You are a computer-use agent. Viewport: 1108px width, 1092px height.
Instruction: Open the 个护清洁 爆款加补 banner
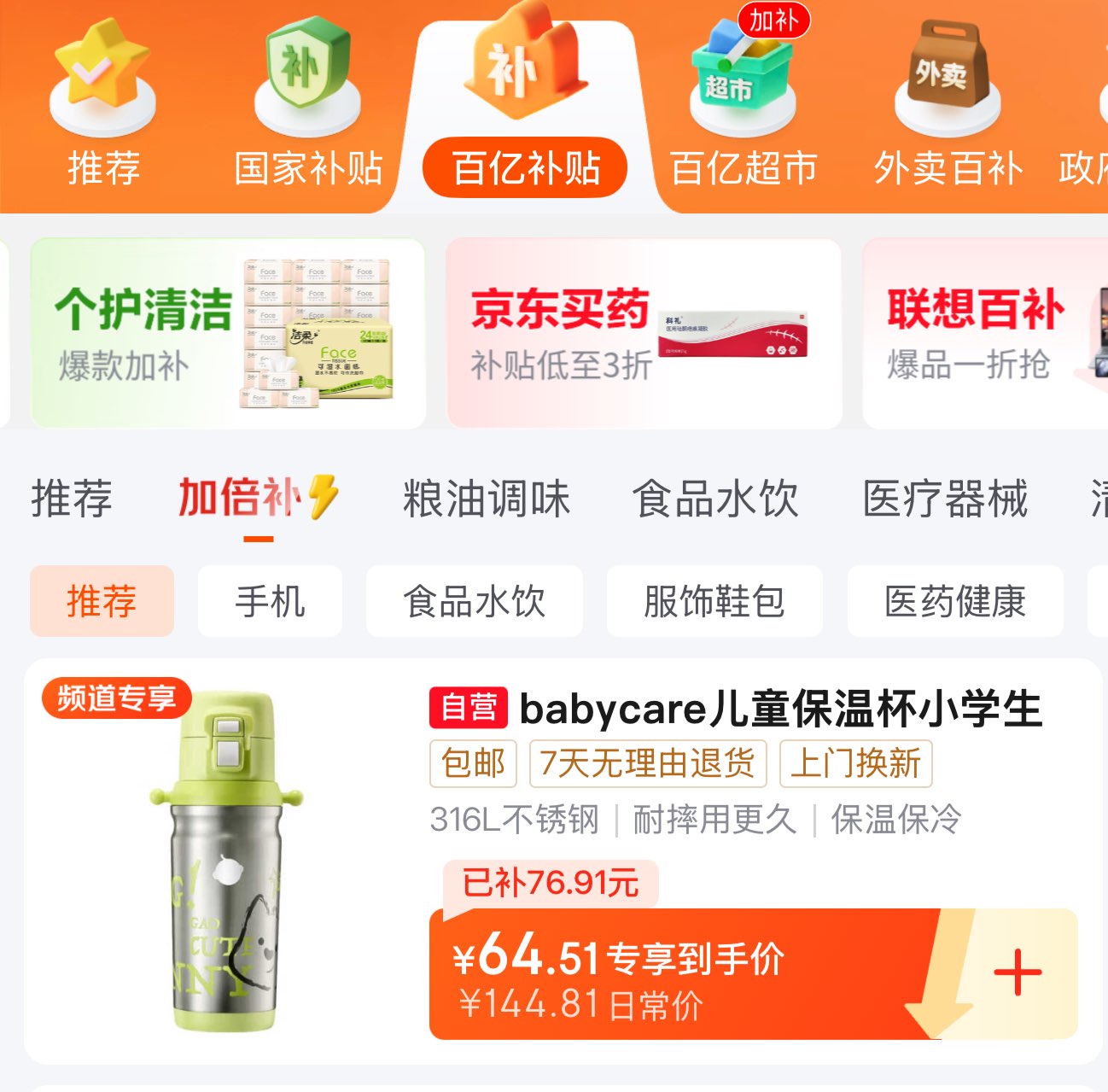(228, 333)
